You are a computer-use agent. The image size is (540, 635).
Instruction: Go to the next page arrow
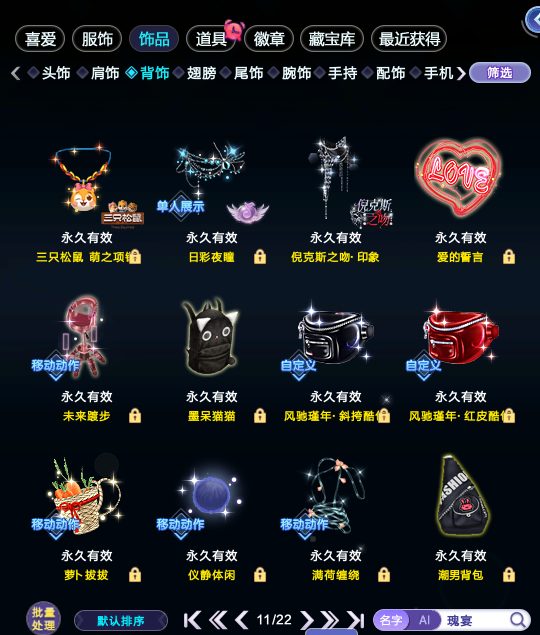307,620
